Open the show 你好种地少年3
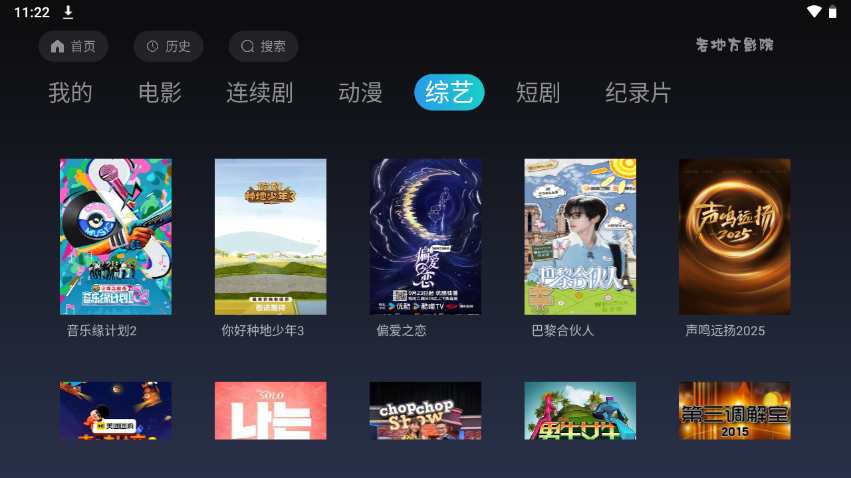 tap(270, 237)
